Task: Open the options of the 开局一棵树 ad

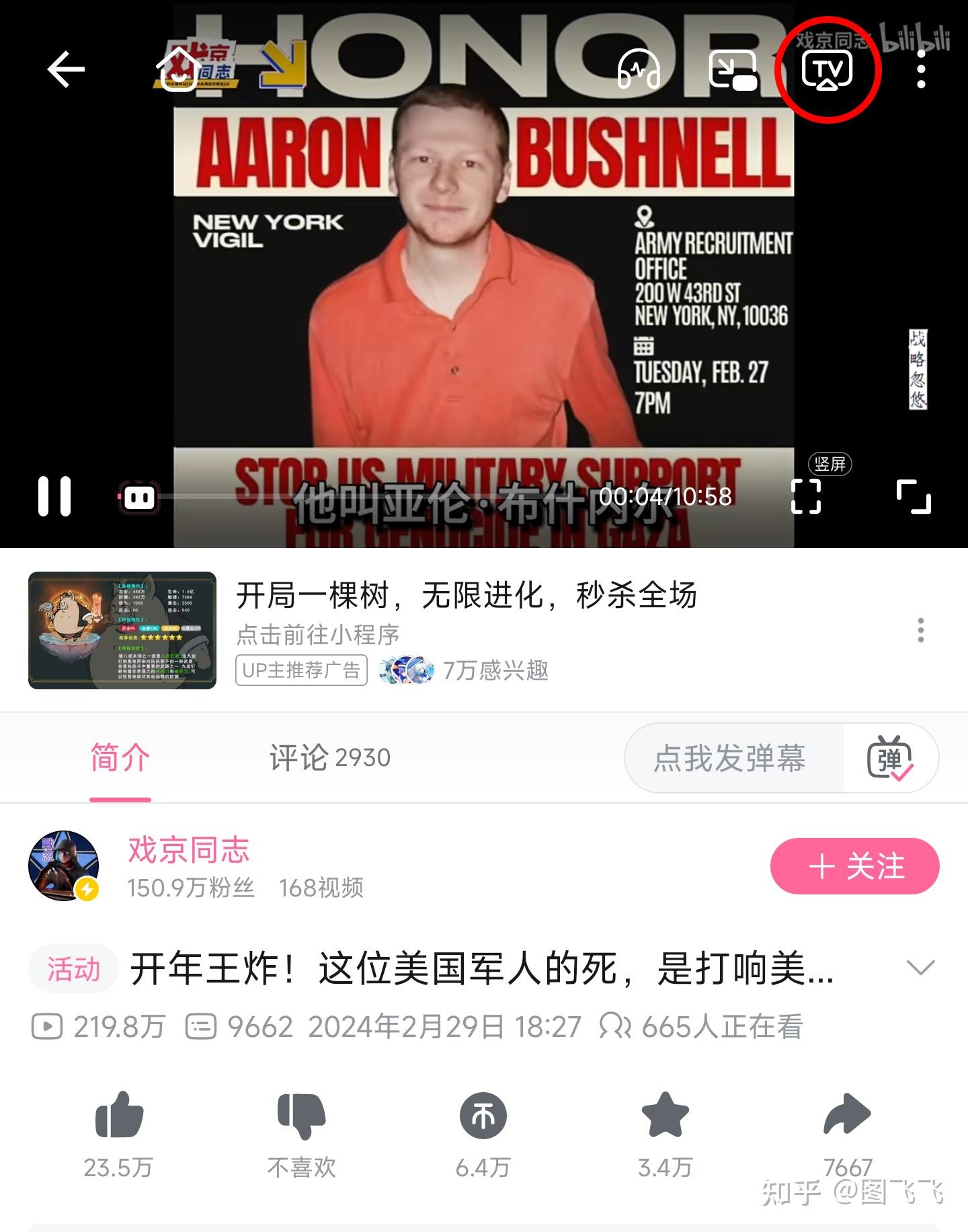Action: click(x=920, y=630)
